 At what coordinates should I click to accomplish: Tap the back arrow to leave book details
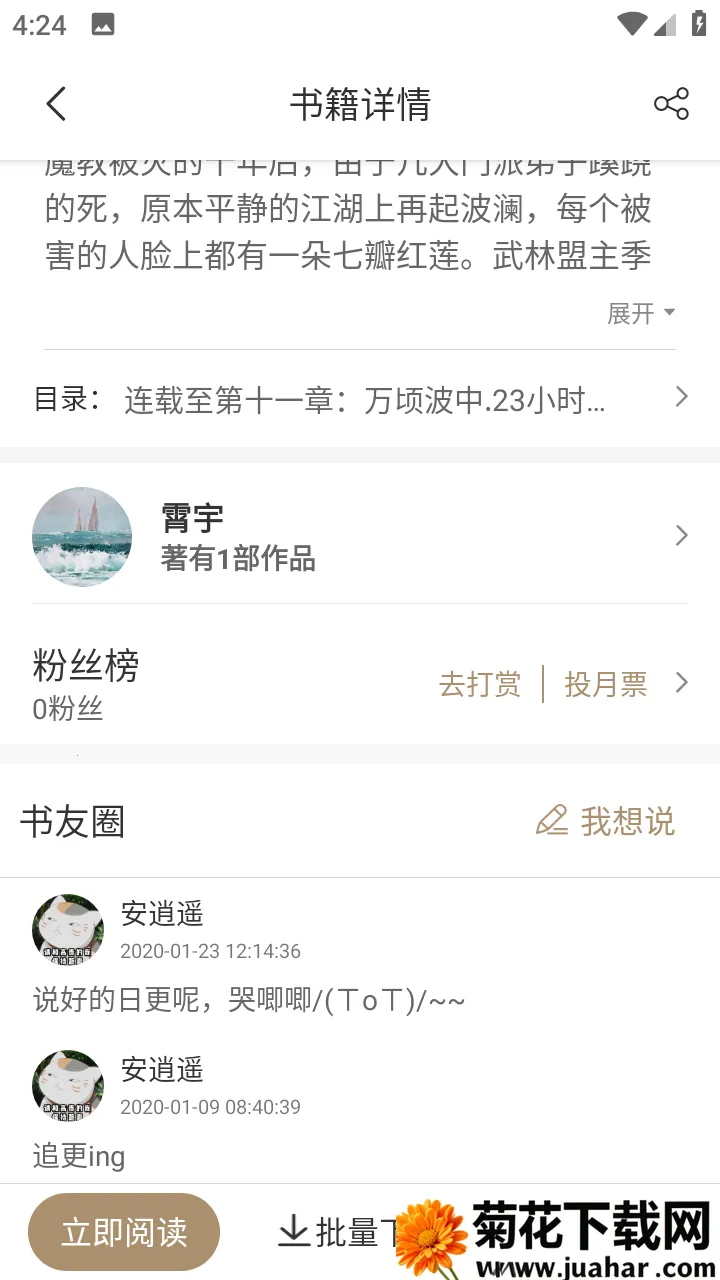55,103
